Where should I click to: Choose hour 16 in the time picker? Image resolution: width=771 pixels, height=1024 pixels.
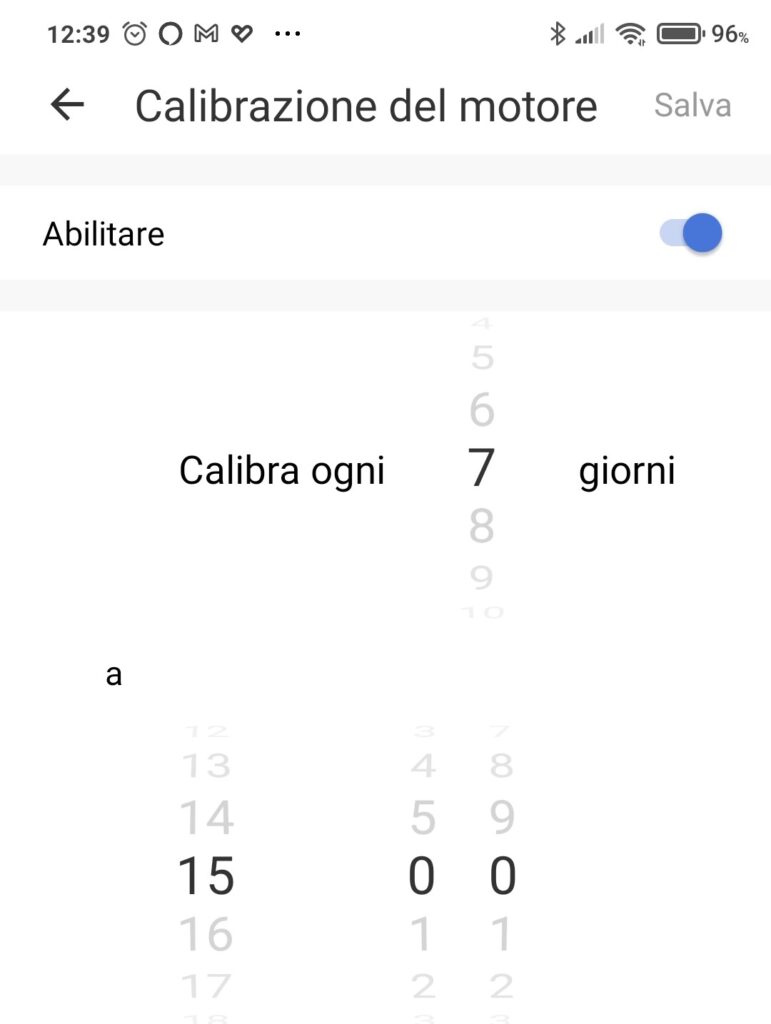(x=206, y=935)
